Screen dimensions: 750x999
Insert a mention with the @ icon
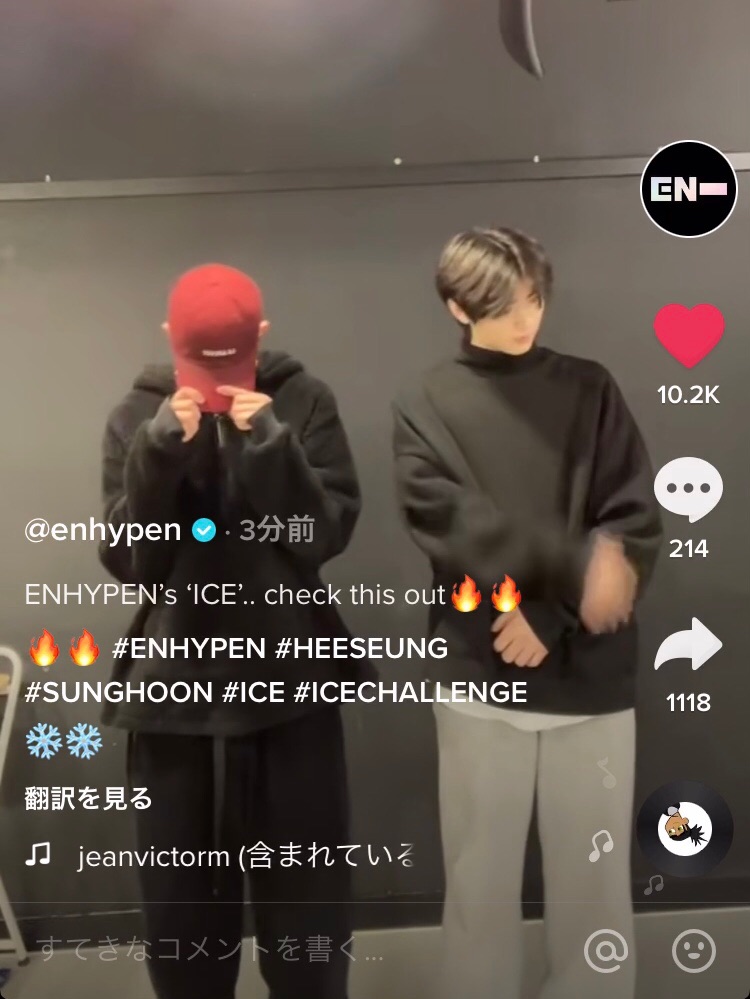606,951
